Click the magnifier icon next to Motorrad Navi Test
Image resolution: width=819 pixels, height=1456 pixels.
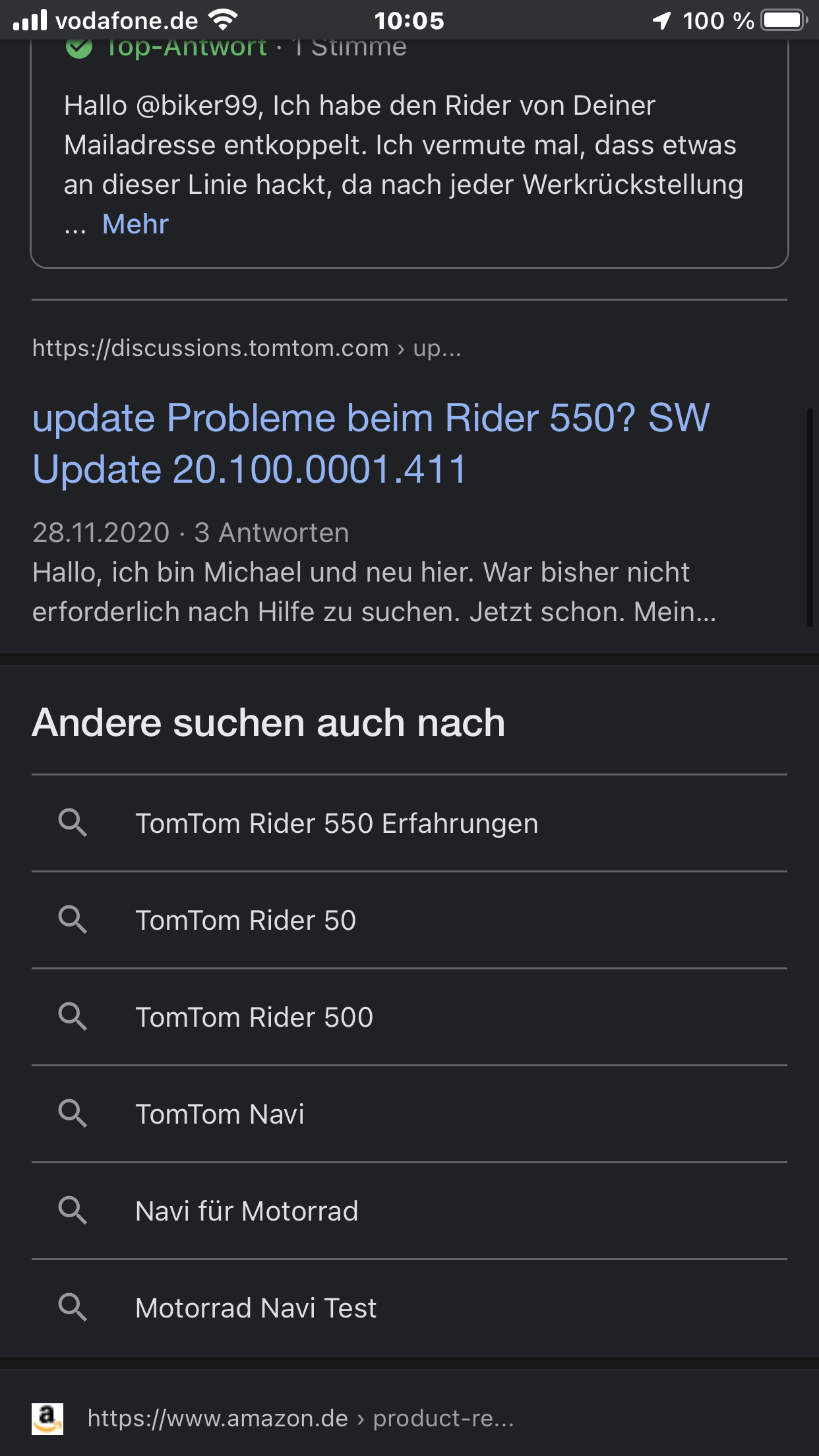[x=74, y=1307]
